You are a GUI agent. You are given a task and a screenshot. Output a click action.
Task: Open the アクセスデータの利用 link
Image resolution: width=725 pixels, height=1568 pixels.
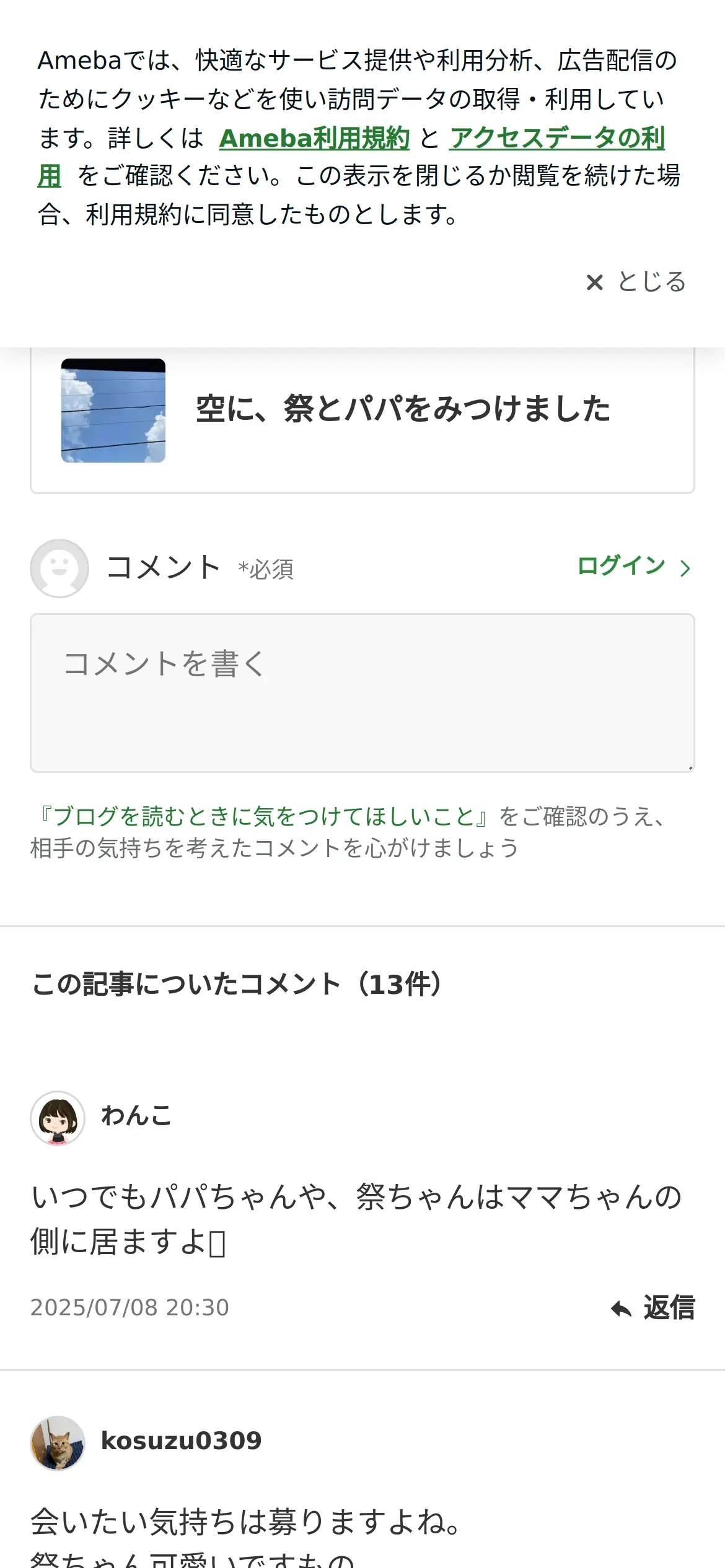pos(556,138)
